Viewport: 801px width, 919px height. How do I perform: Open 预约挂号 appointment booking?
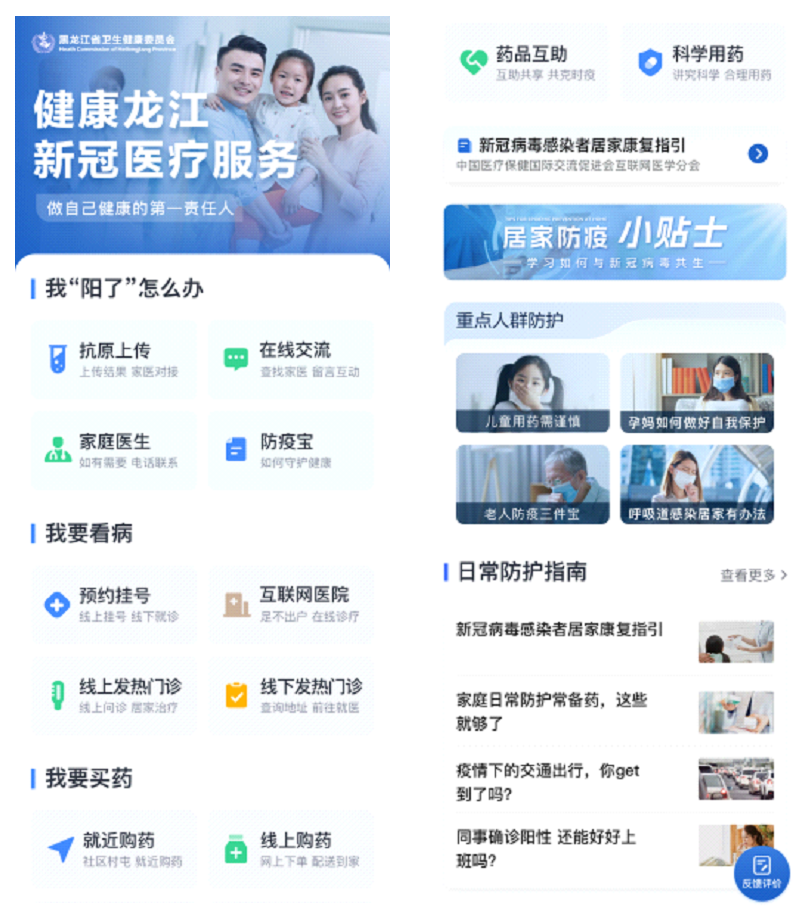[x=113, y=605]
